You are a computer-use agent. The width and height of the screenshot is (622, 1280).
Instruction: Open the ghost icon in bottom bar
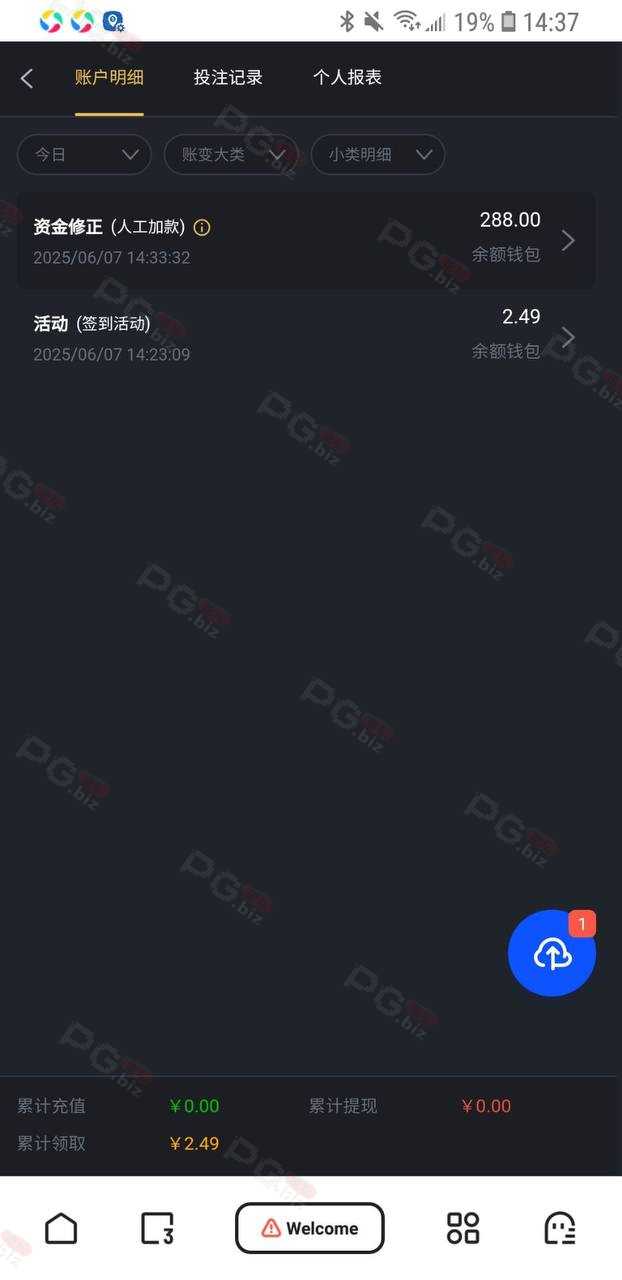coord(560,1228)
